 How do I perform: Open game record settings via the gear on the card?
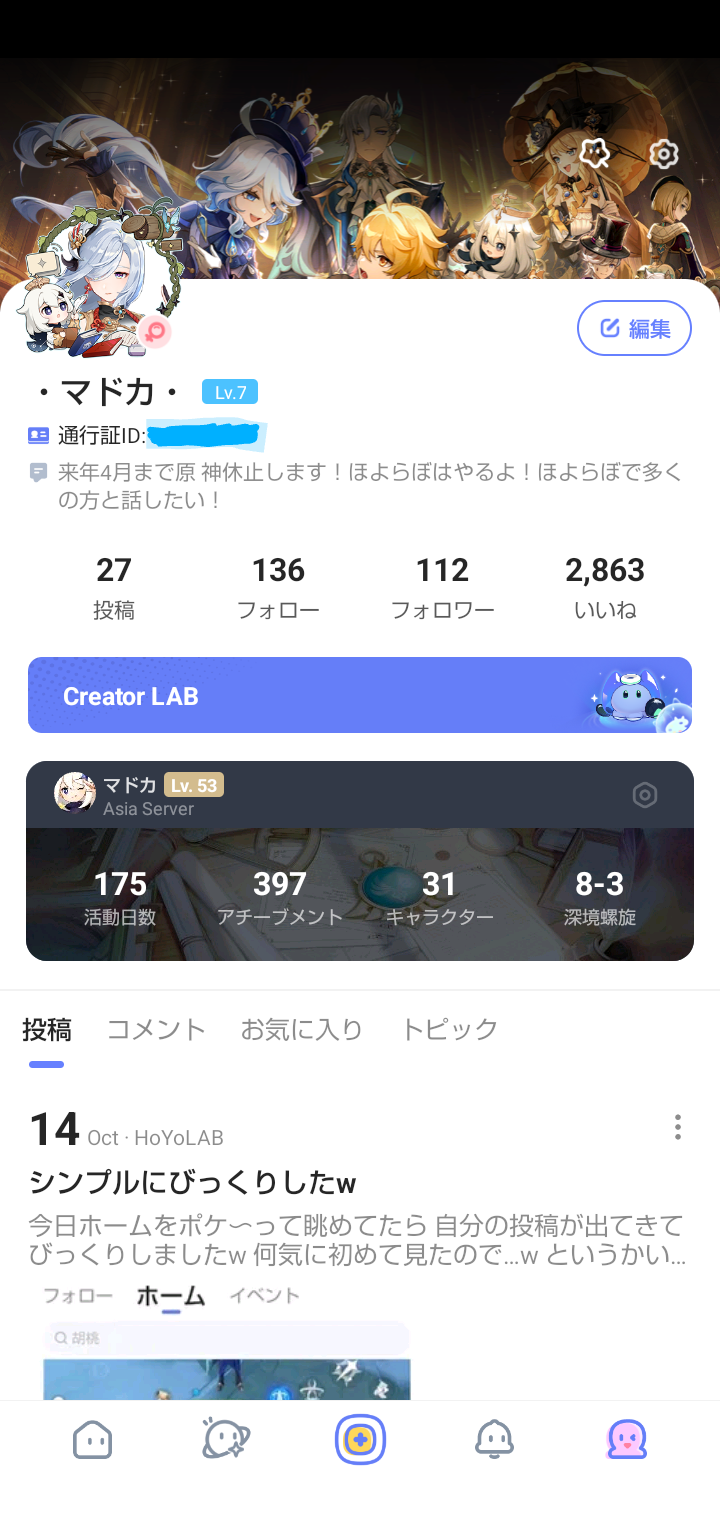coord(645,795)
